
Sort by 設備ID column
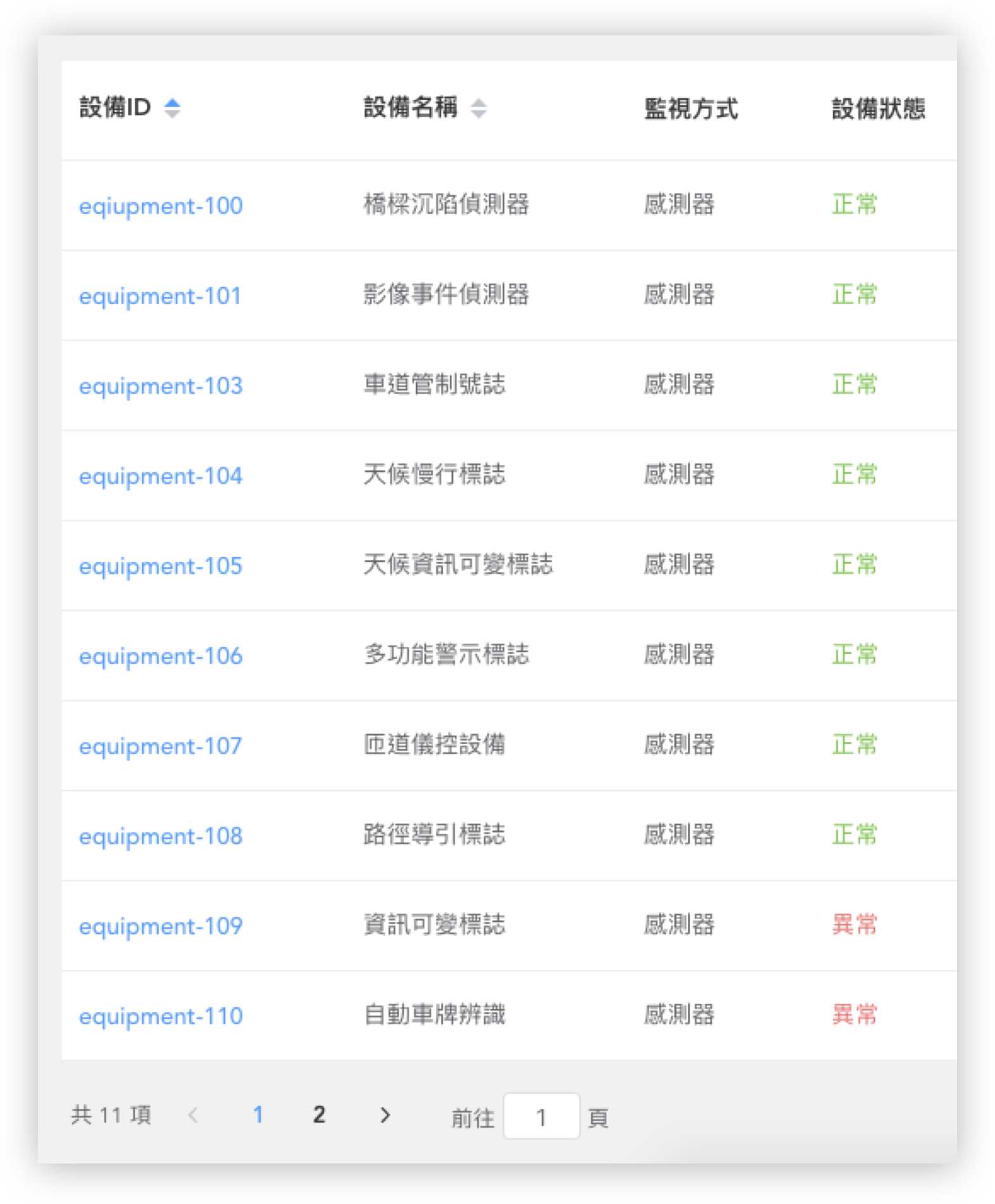(x=172, y=108)
